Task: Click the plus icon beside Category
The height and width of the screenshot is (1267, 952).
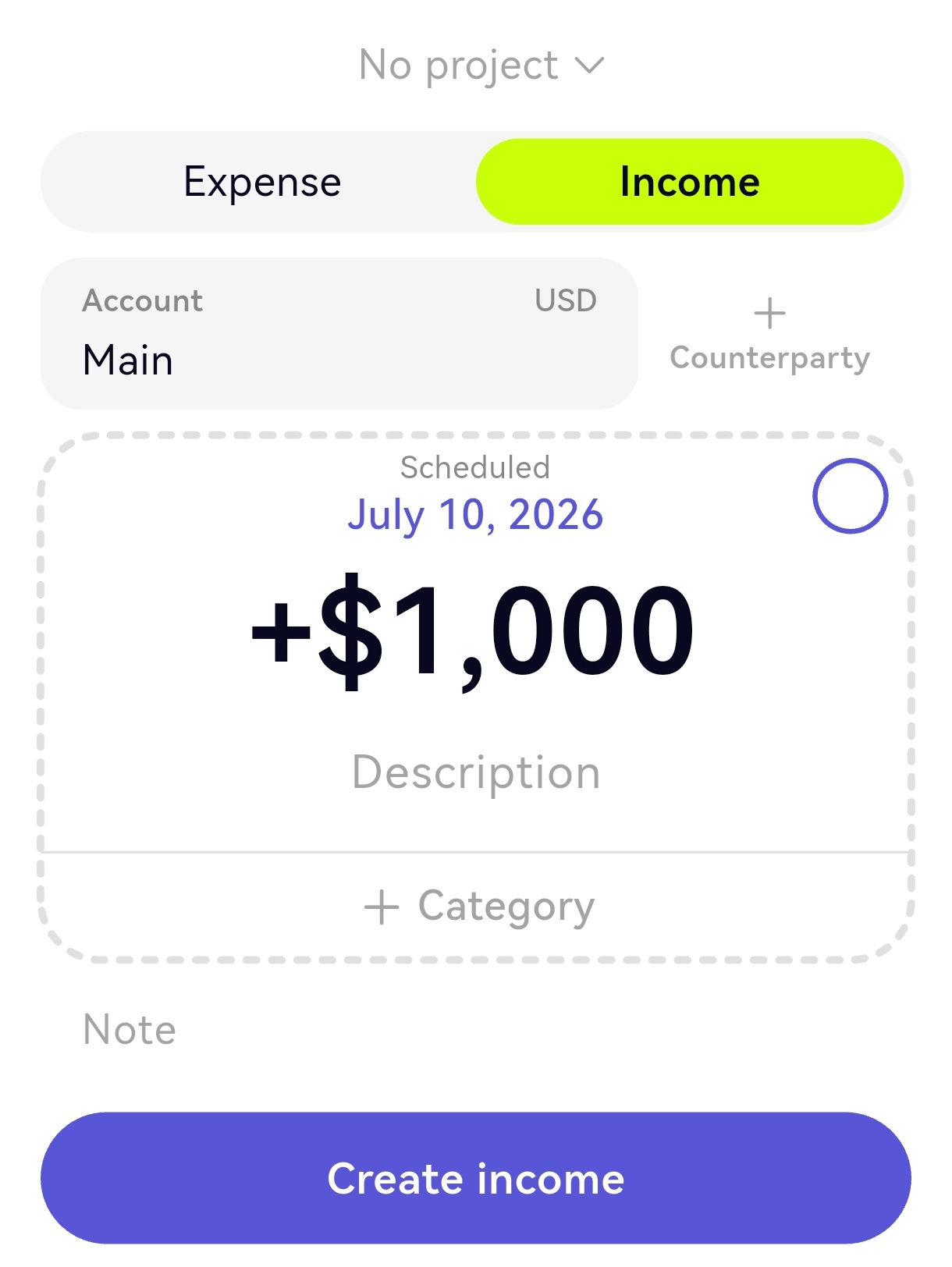Action: click(380, 906)
